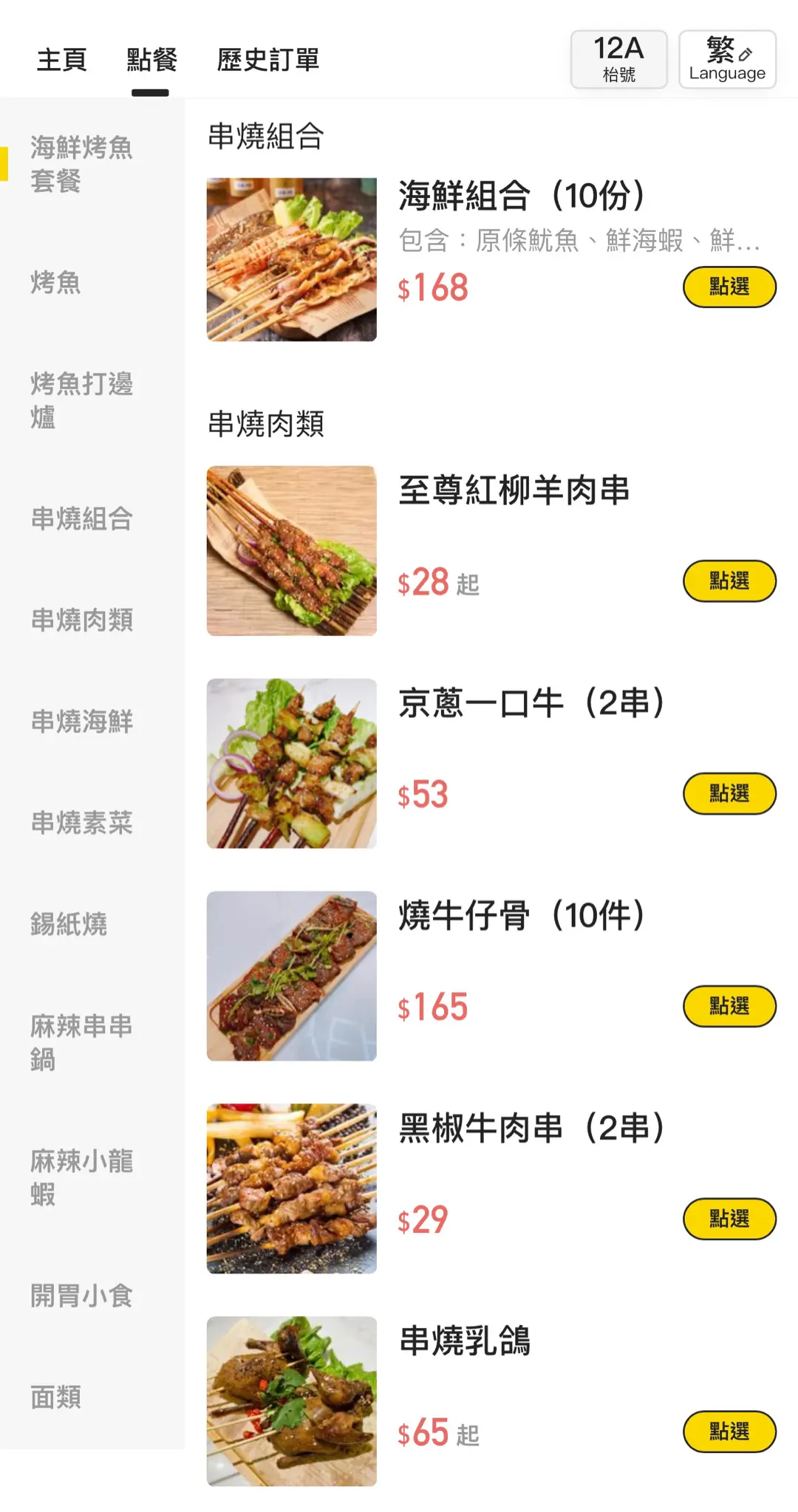Open the 面類 category
Screen dimensions: 798x1512
(x=56, y=1397)
